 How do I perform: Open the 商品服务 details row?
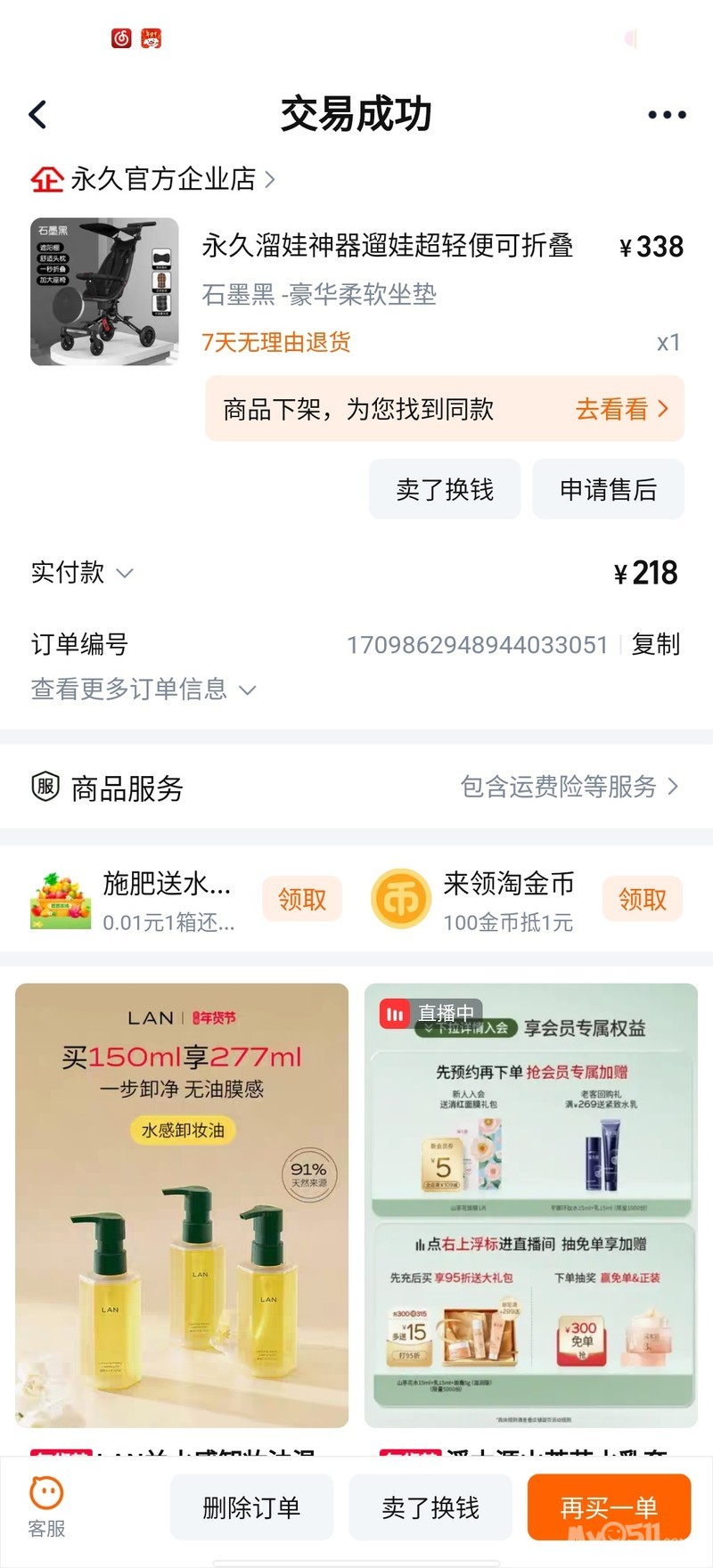click(x=356, y=788)
